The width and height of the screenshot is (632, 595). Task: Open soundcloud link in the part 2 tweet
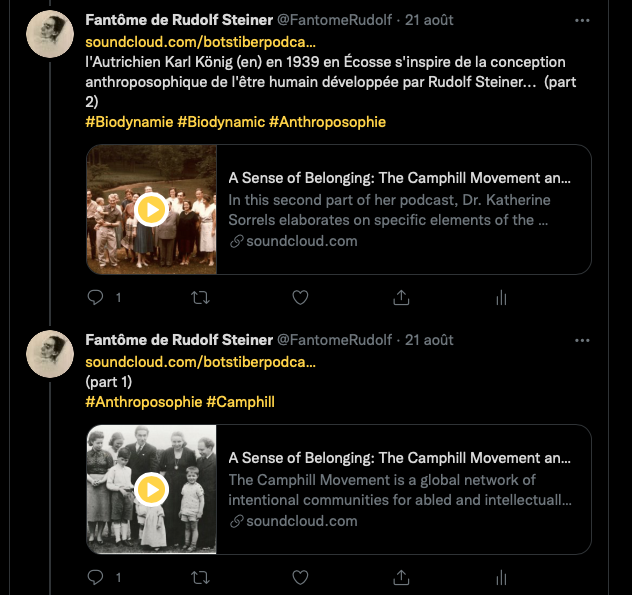pyautogui.click(x=200, y=41)
